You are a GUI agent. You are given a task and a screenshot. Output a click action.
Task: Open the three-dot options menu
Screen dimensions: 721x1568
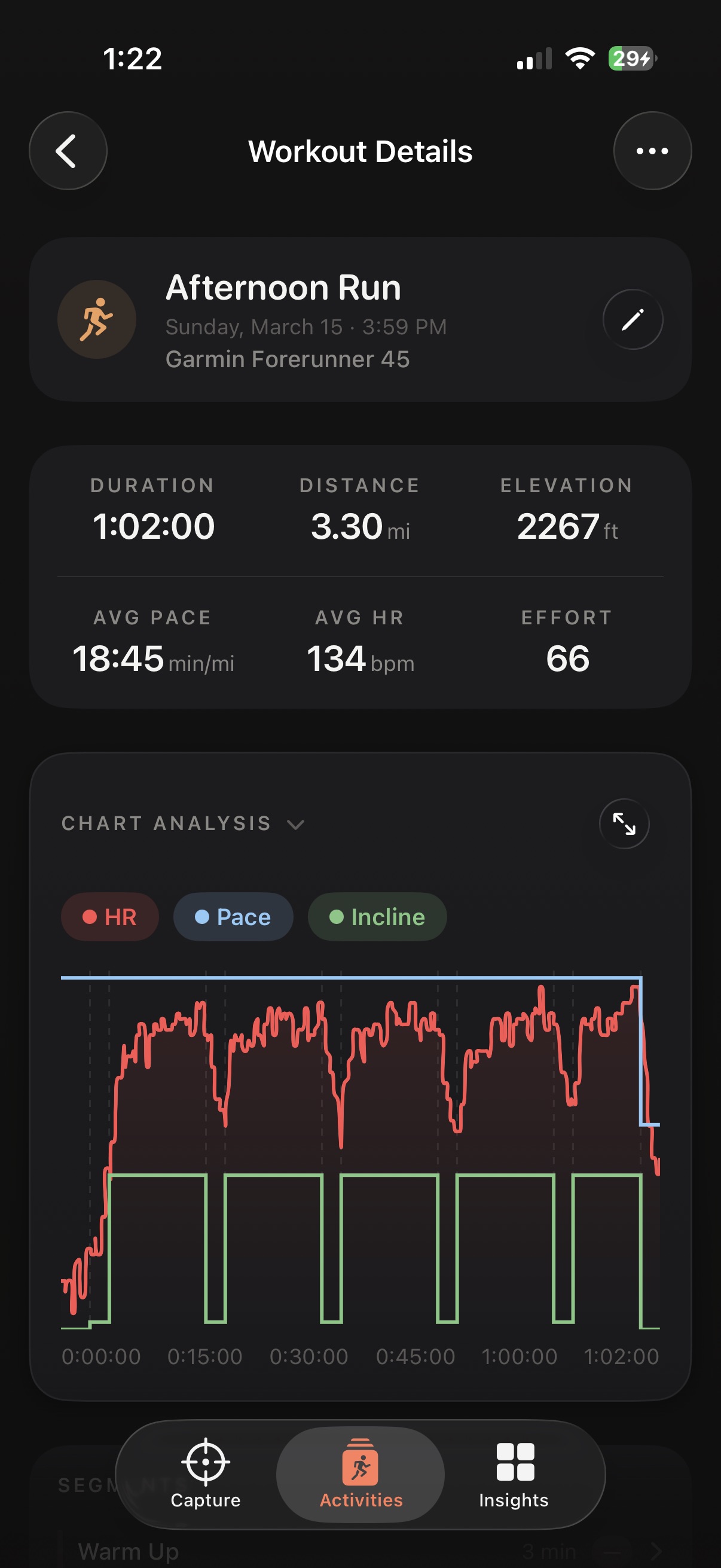click(652, 151)
